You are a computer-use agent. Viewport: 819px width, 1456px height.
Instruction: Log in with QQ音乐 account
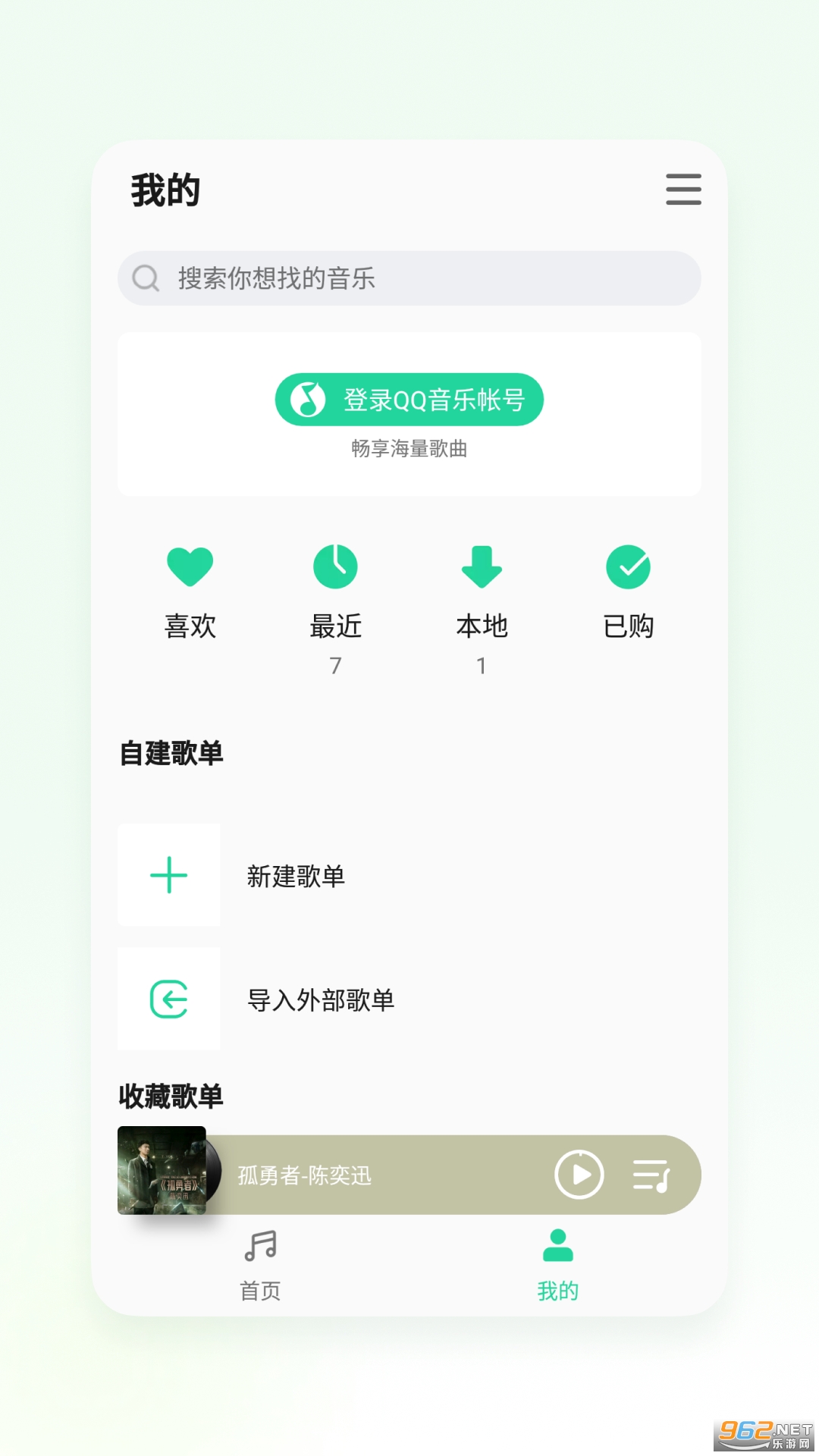coord(409,400)
